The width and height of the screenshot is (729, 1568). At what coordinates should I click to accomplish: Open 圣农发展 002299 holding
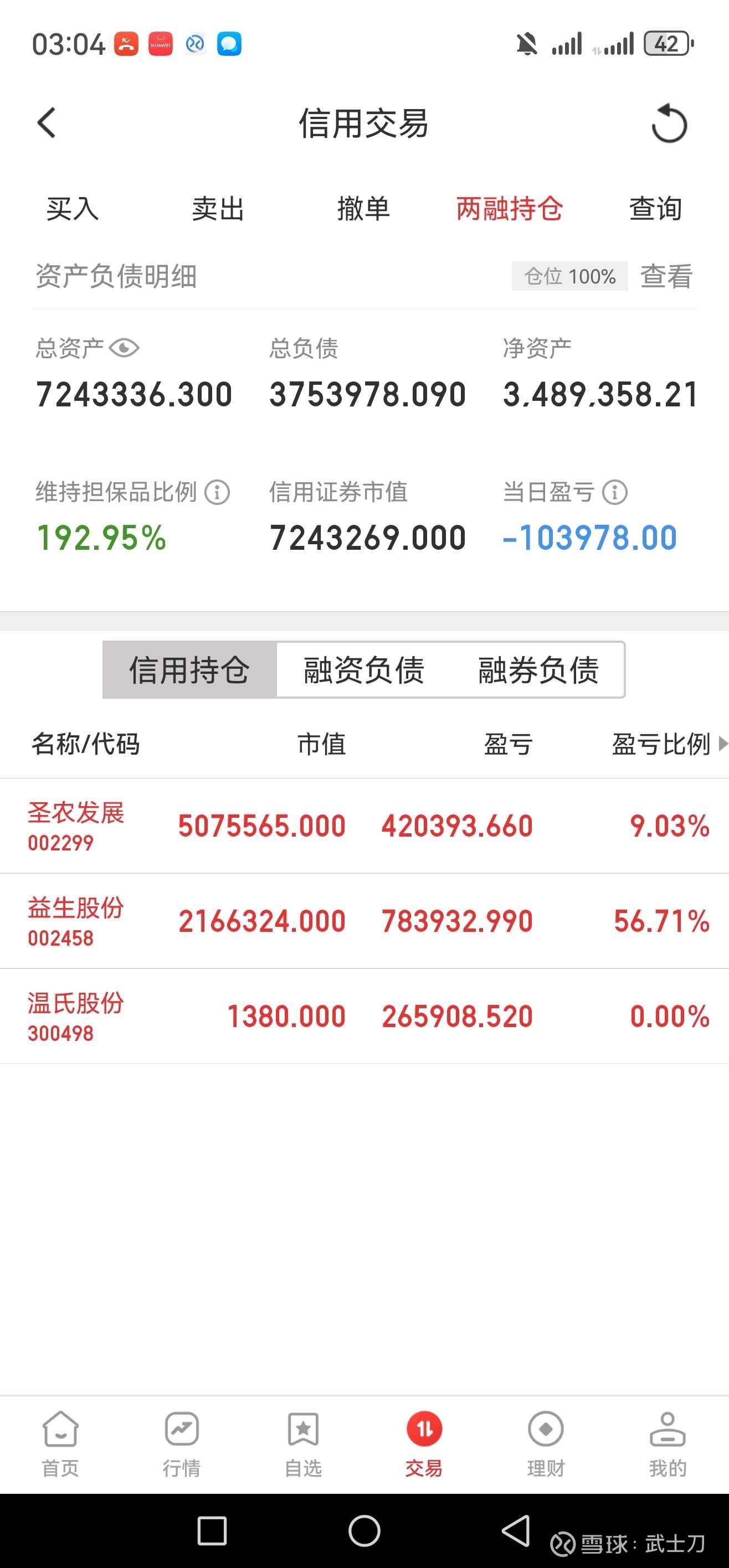point(364,826)
